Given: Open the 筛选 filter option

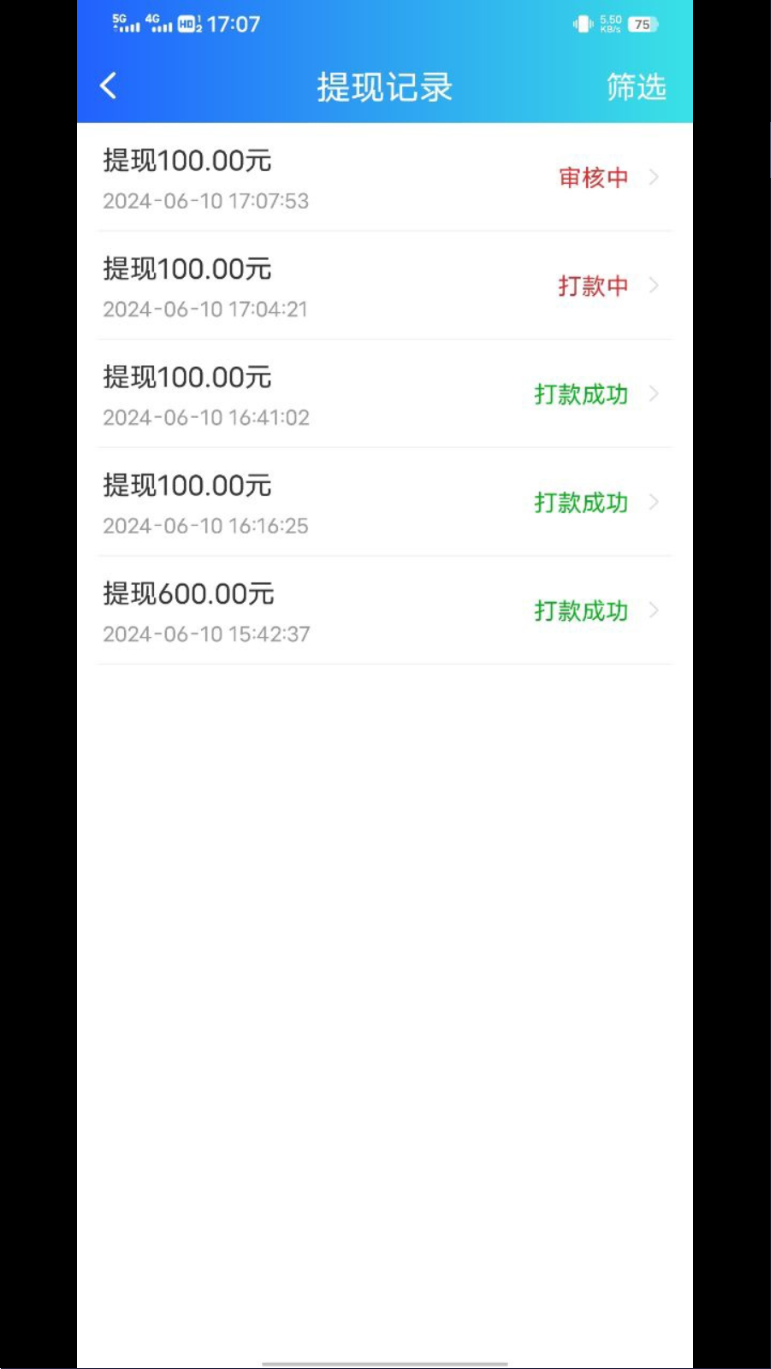Looking at the screenshot, I should 636,87.
